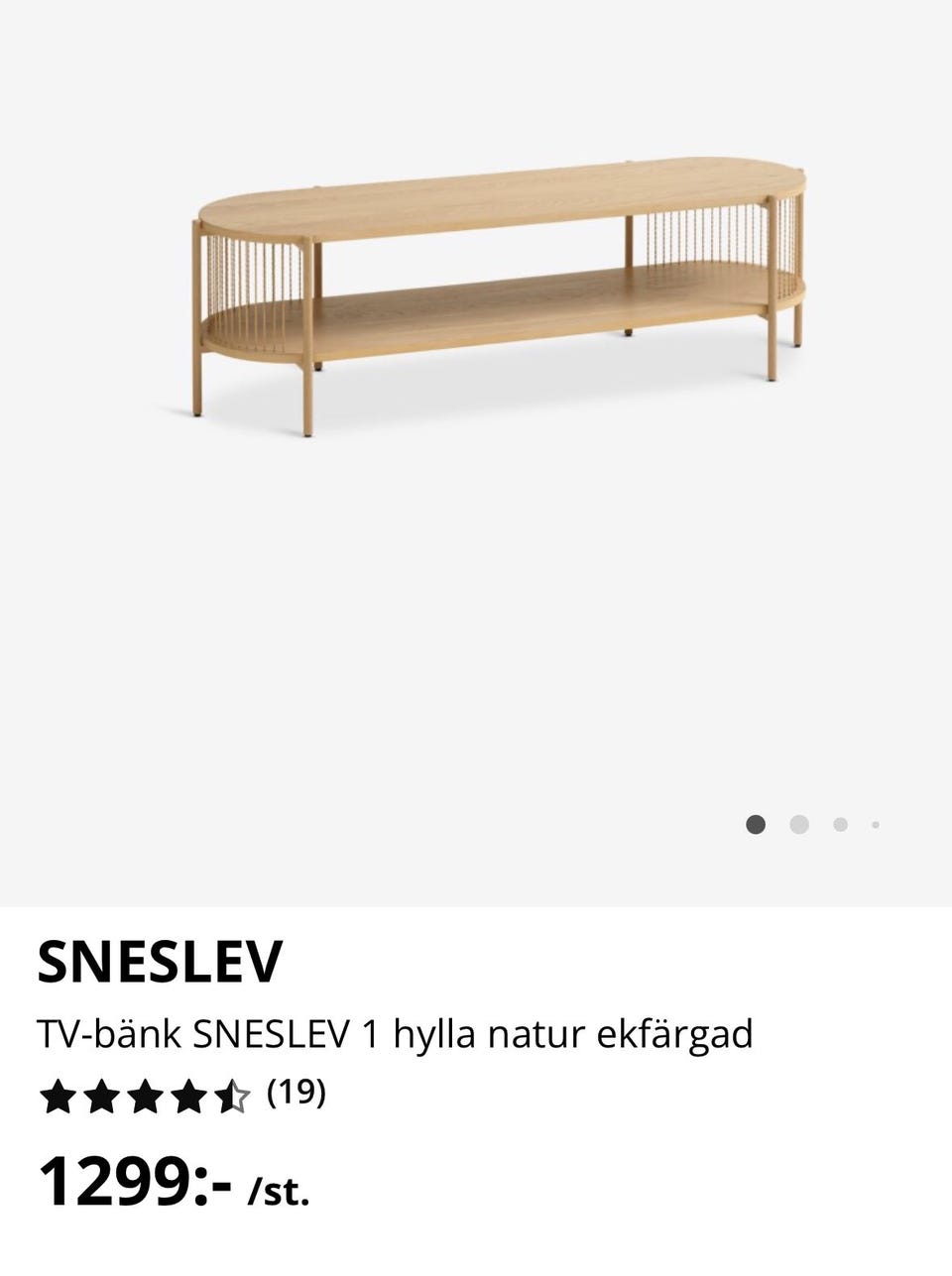Screen dimensions: 952x1276
Task: Select the second carousel dot
Action: 798,823
